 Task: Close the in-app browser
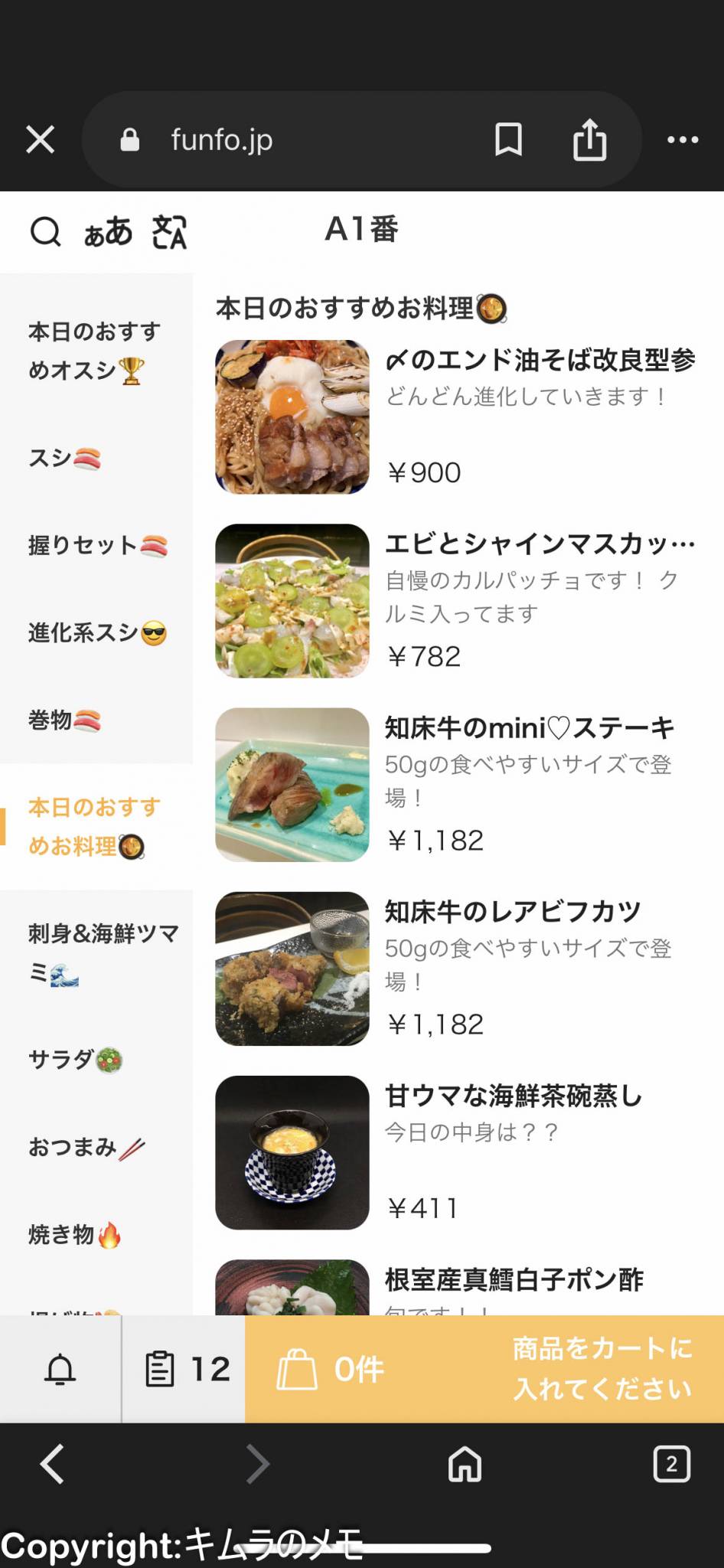point(41,139)
